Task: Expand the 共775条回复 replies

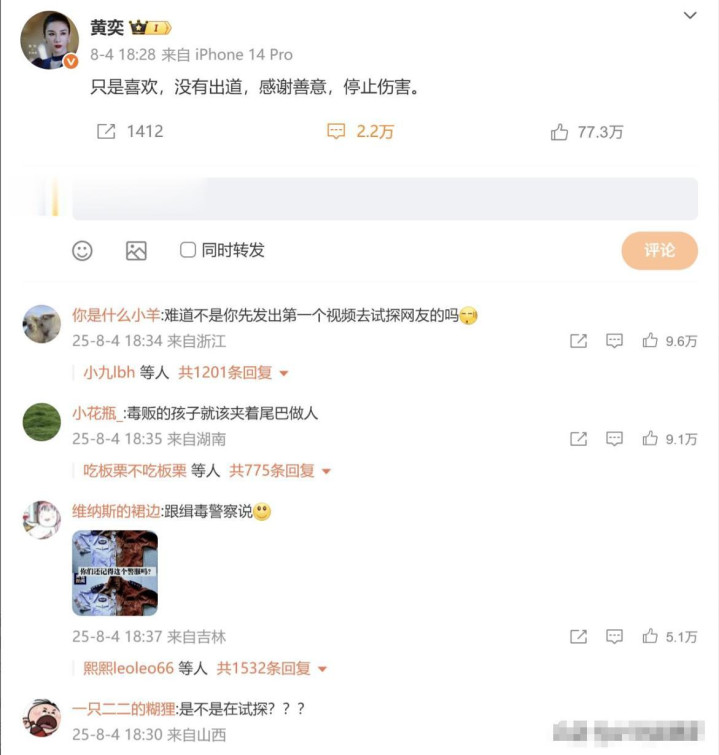Action: point(280,470)
